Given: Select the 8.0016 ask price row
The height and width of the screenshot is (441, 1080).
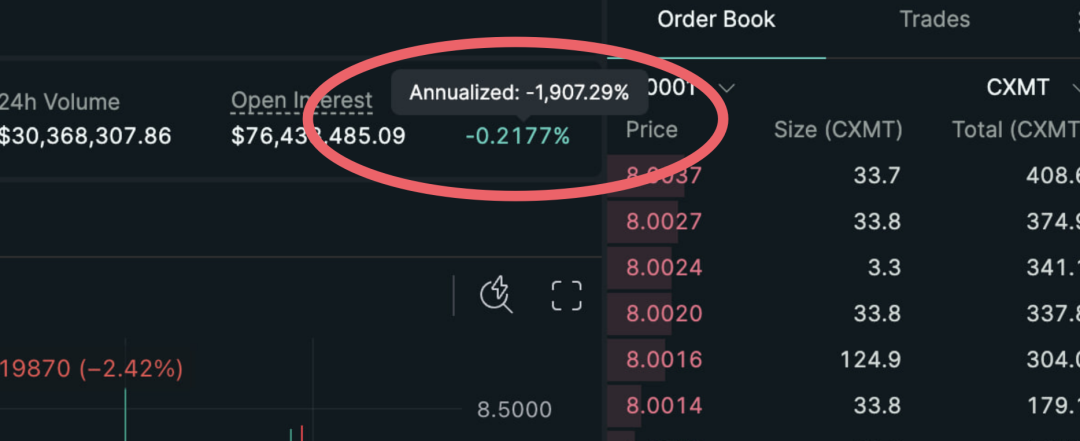Looking at the screenshot, I should click(844, 359).
